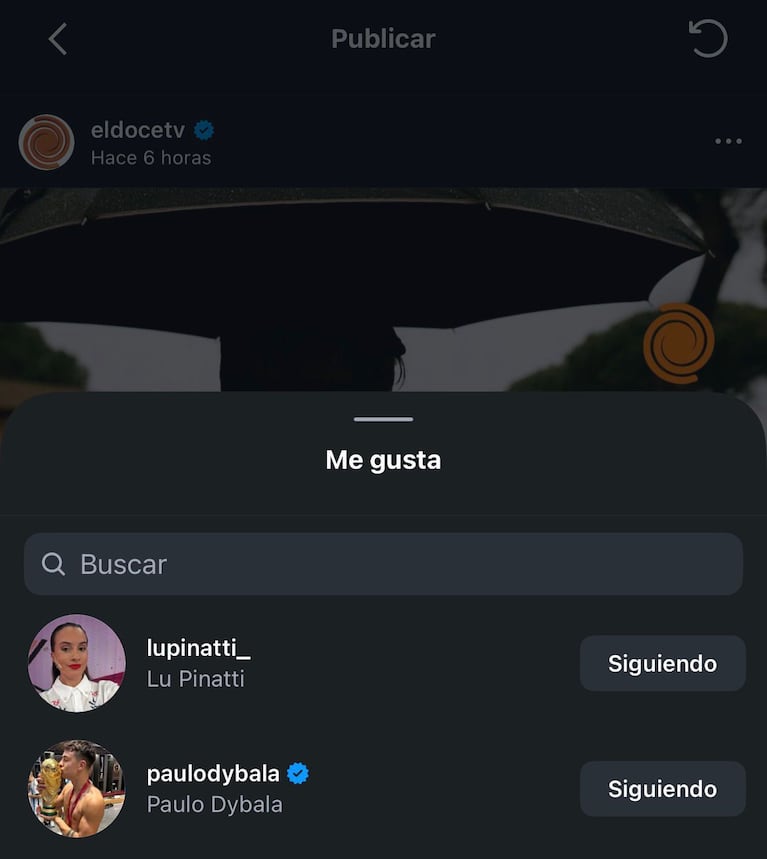
Task: Tap Paulo Dybala's profile thumbnail
Action: click(x=77, y=789)
